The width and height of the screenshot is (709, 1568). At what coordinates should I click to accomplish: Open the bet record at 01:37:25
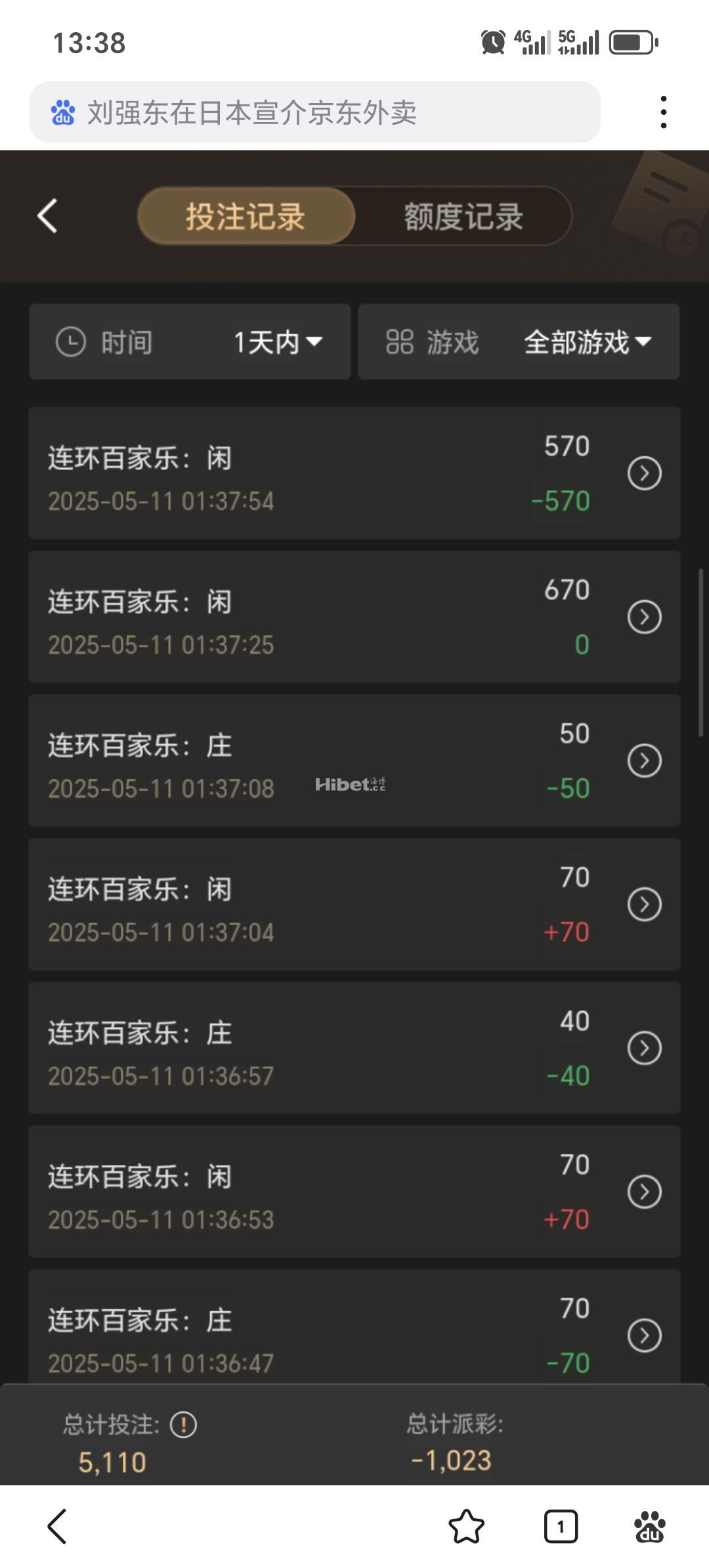click(x=644, y=617)
